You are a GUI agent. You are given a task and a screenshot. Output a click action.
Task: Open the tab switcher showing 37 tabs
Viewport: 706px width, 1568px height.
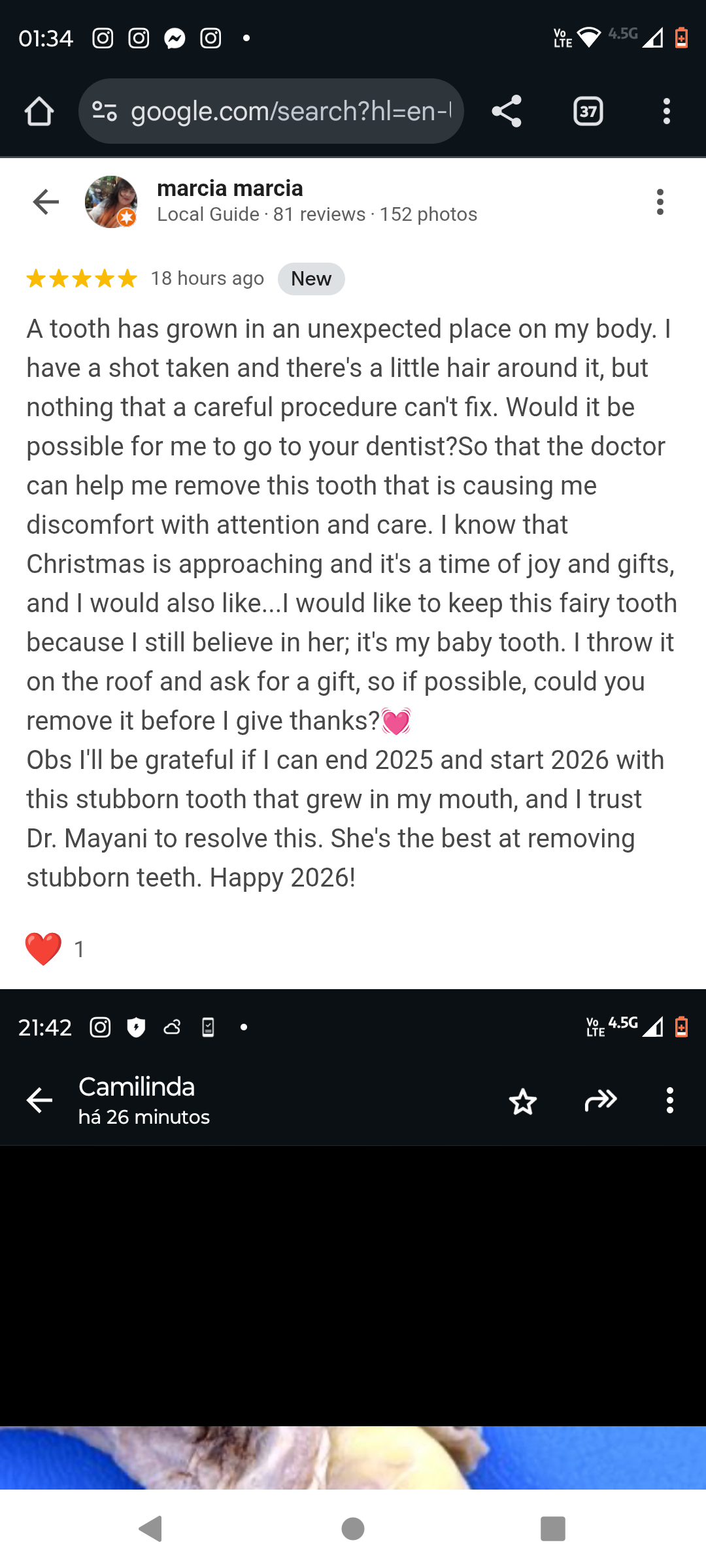tap(588, 112)
